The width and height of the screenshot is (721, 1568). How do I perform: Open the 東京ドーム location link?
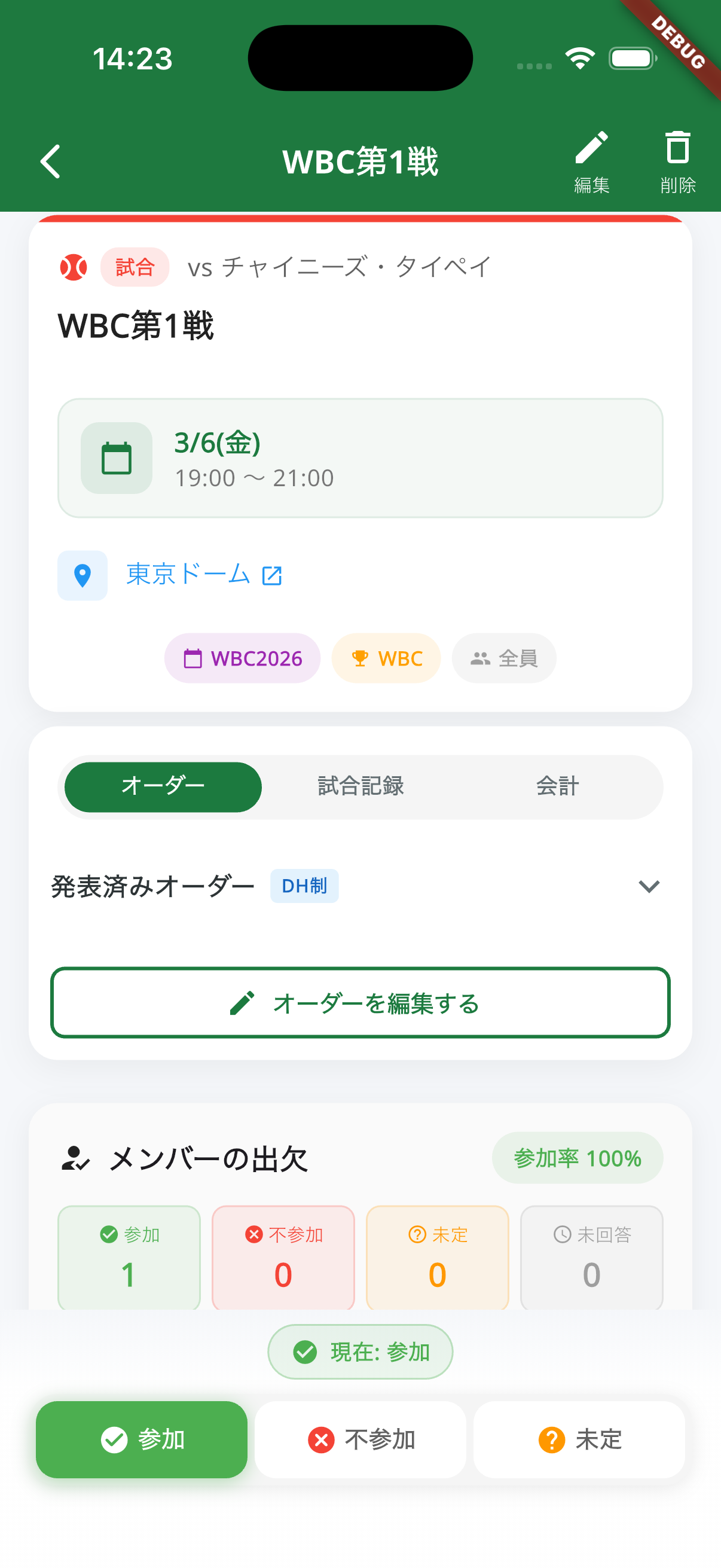pyautogui.click(x=187, y=575)
